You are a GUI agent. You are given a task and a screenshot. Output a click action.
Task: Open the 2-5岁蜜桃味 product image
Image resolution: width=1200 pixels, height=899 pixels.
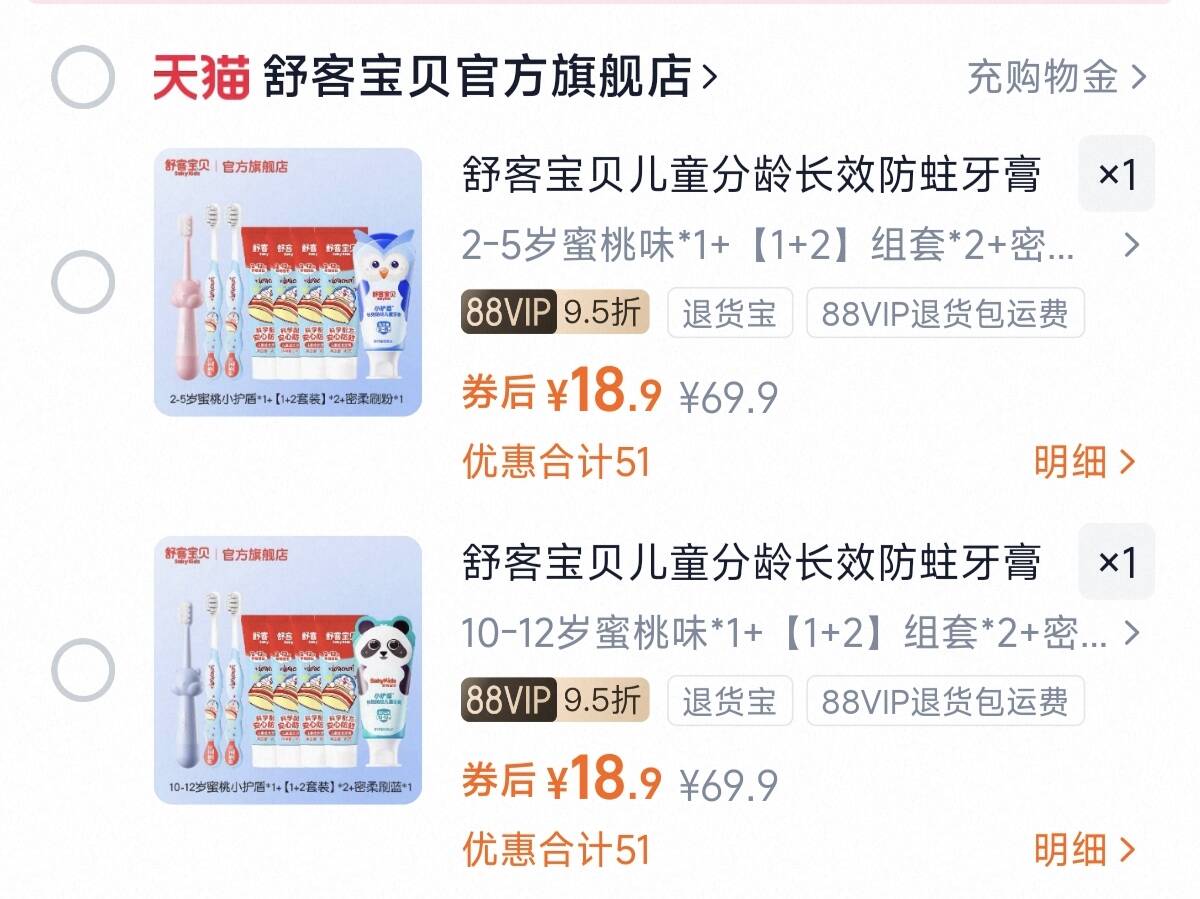[x=288, y=282]
